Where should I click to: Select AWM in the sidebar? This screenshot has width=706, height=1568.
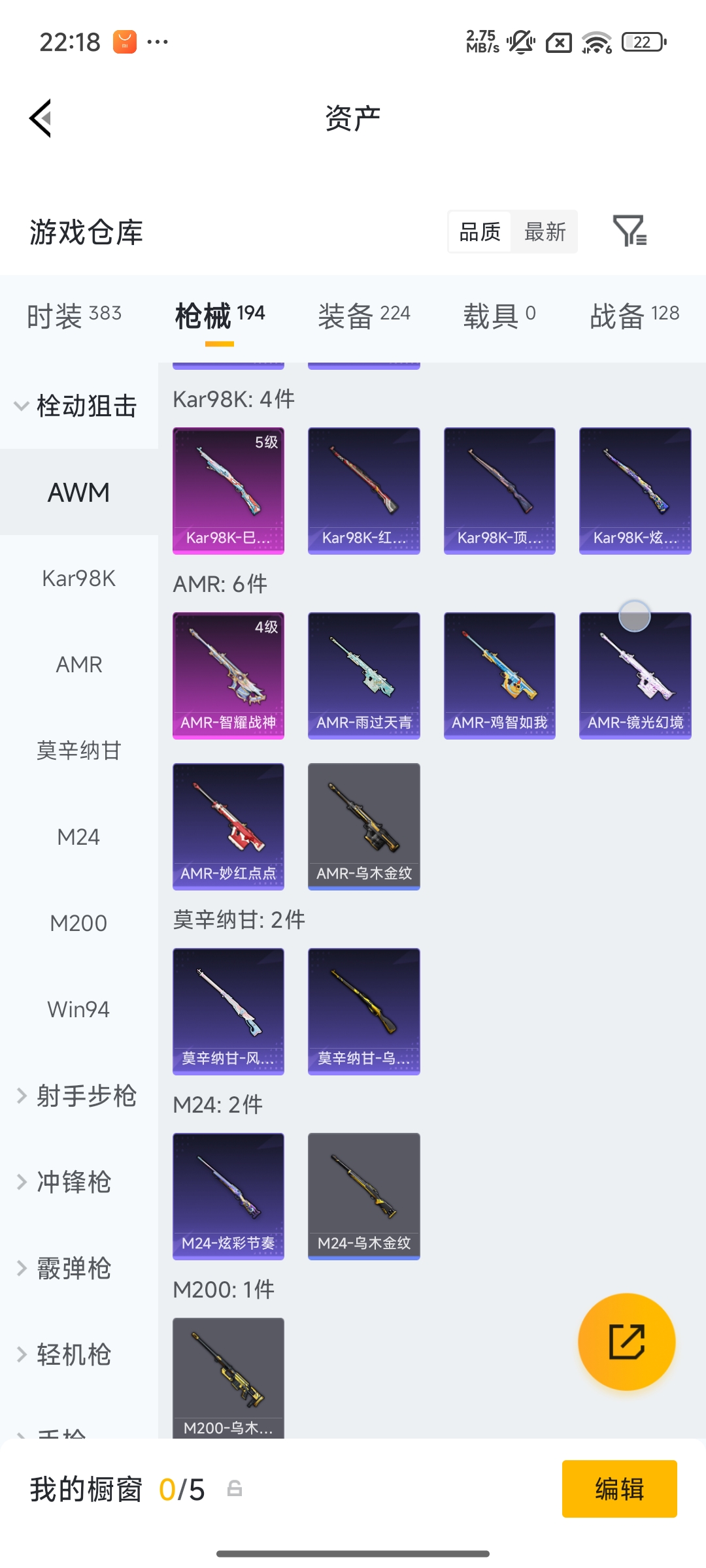pyautogui.click(x=78, y=492)
